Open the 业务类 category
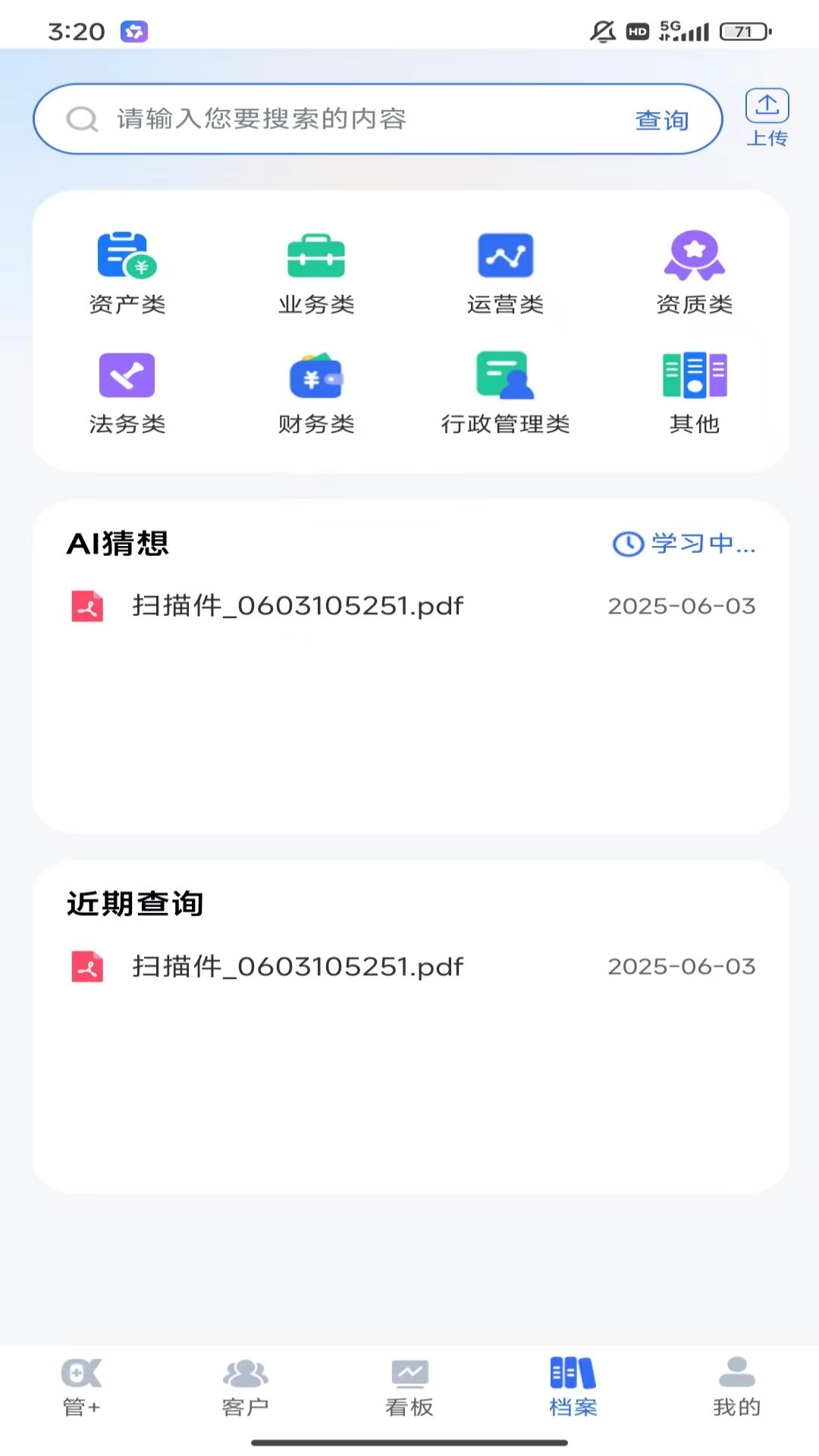 [x=316, y=273]
